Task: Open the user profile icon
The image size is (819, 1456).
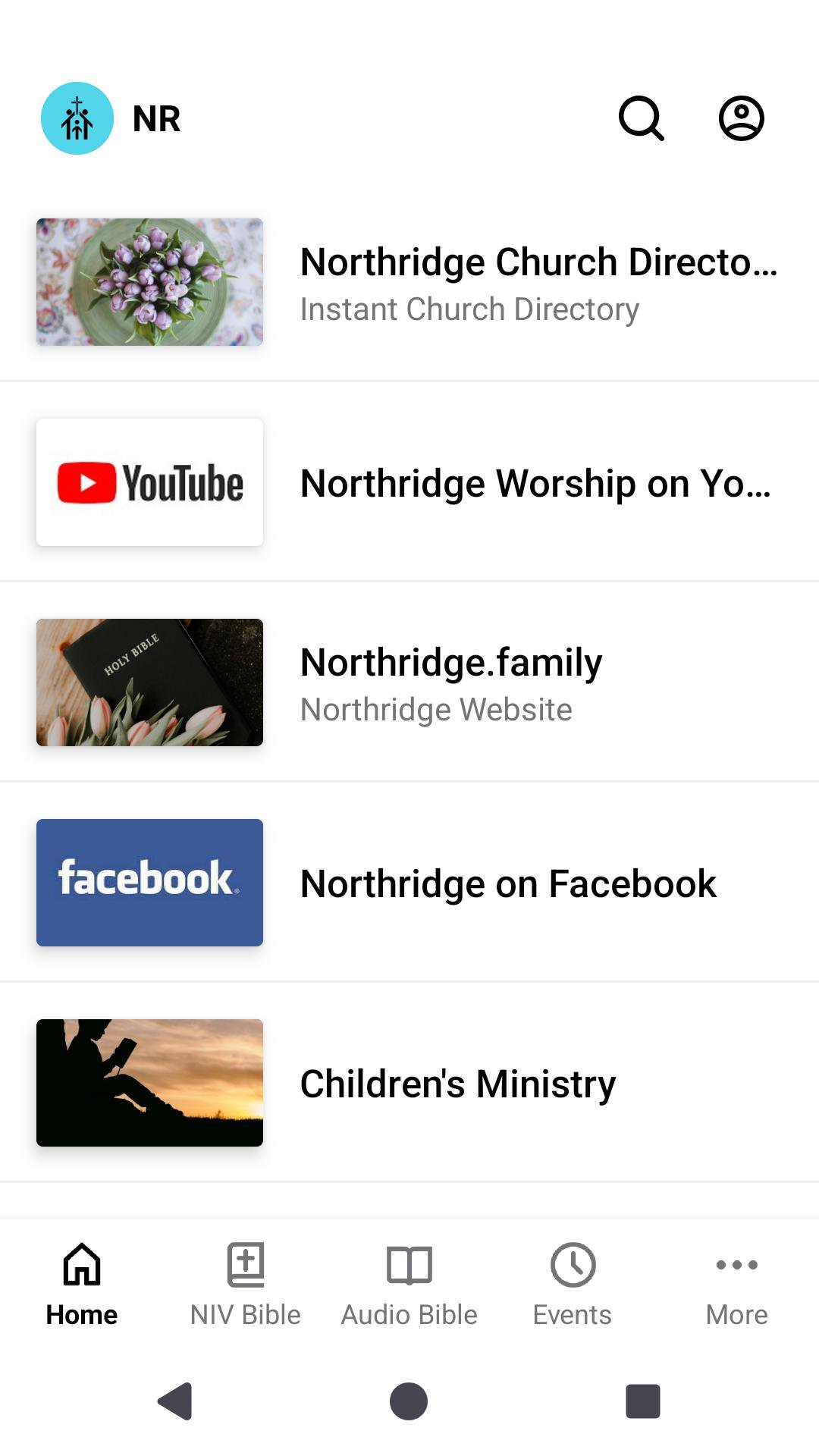Action: 741,118
